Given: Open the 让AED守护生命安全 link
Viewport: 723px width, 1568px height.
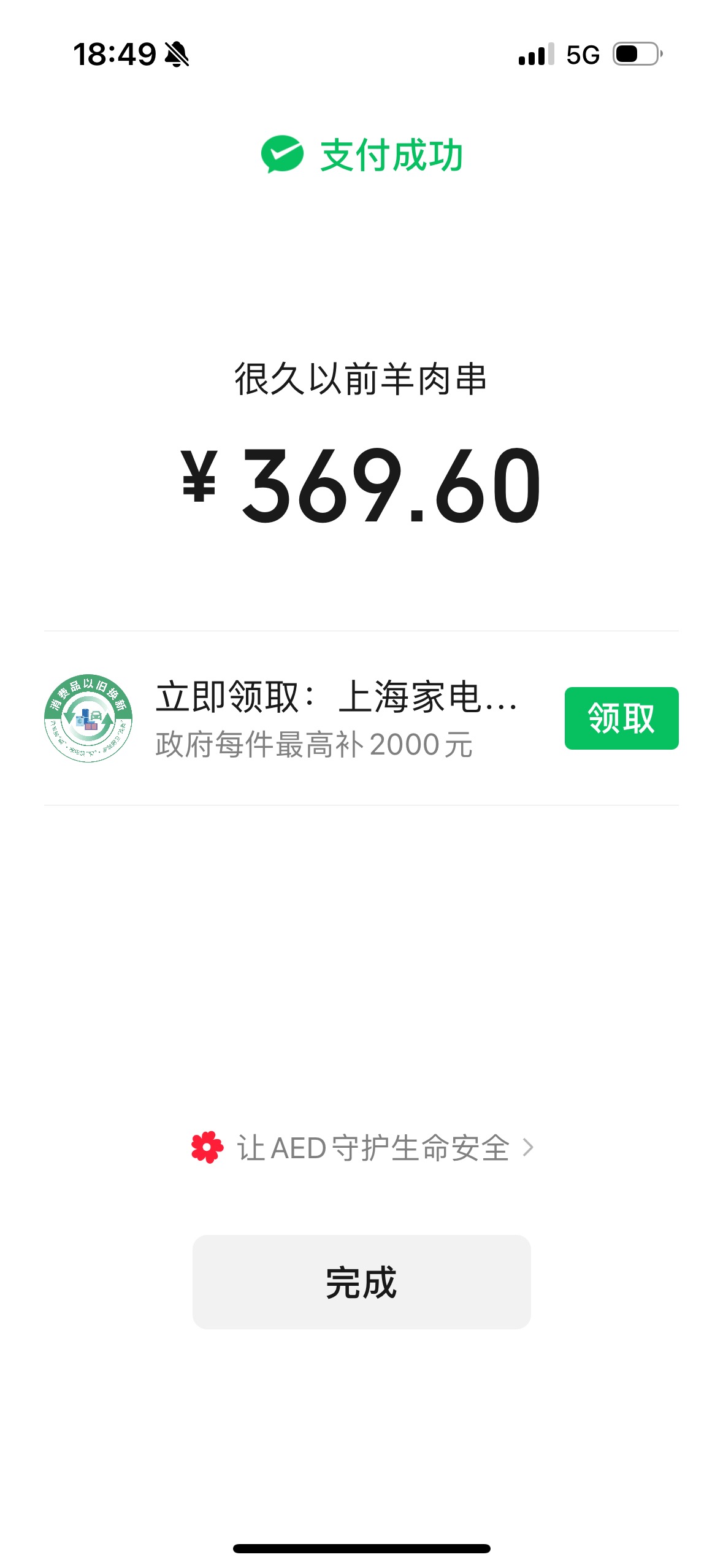Looking at the screenshot, I should tap(362, 1147).
